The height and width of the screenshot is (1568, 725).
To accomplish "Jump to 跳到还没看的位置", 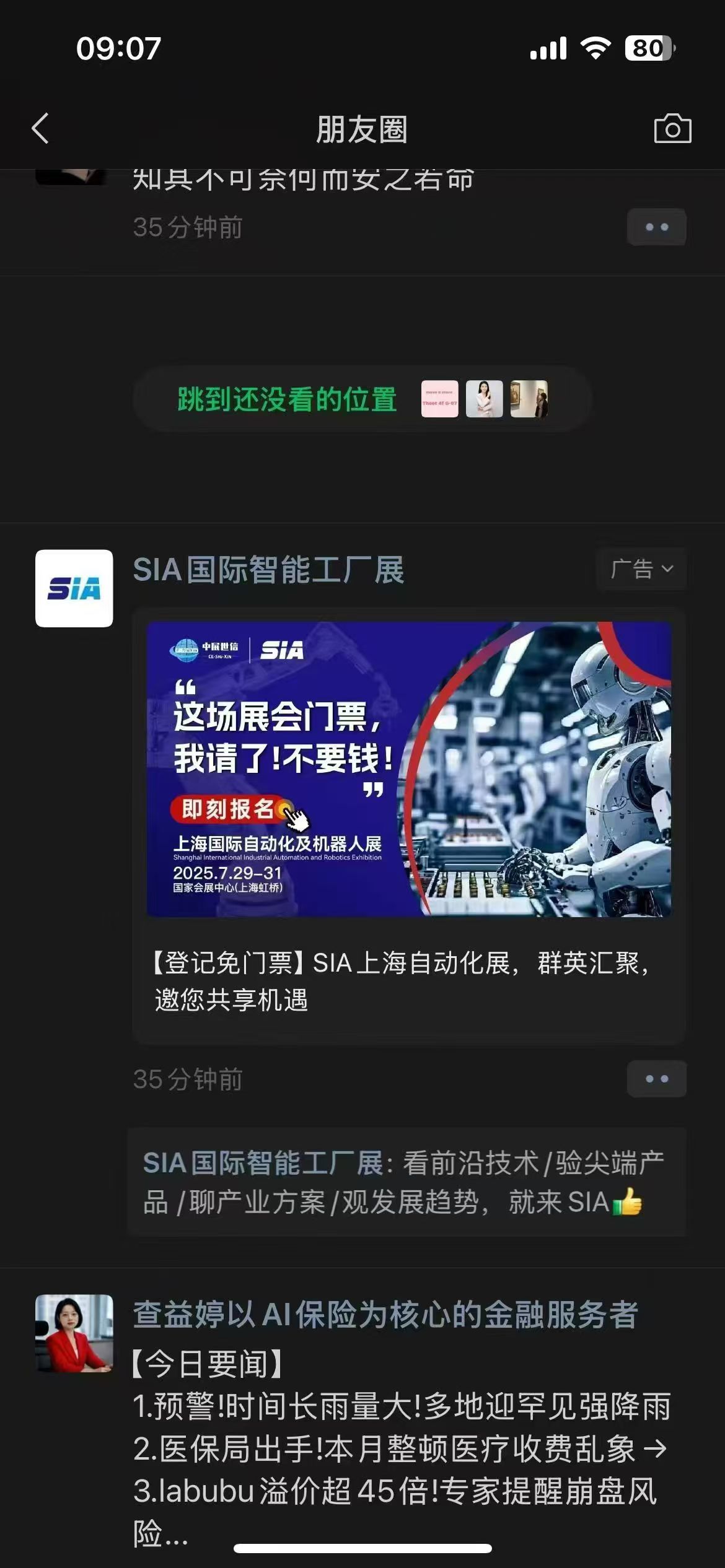I will click(x=288, y=399).
